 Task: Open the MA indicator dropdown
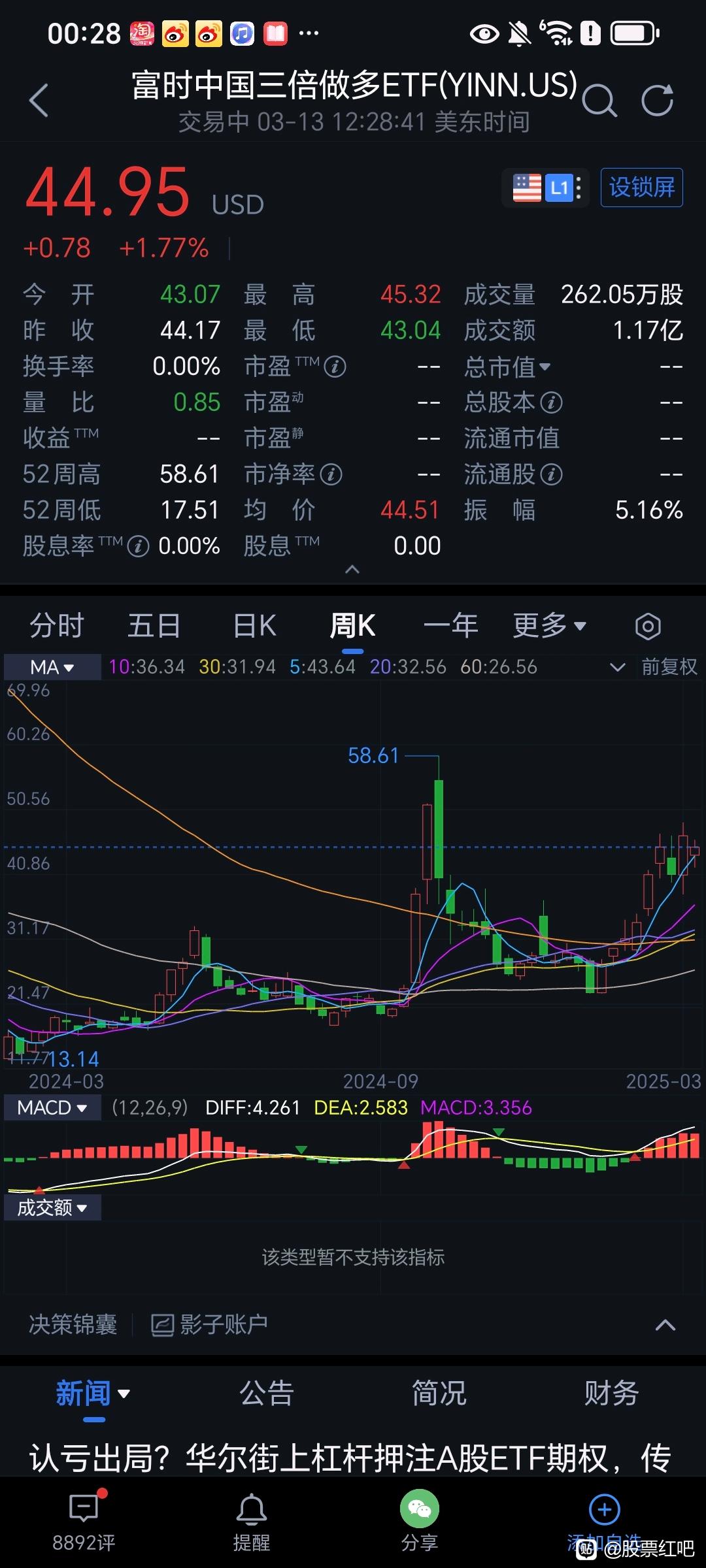[52, 667]
